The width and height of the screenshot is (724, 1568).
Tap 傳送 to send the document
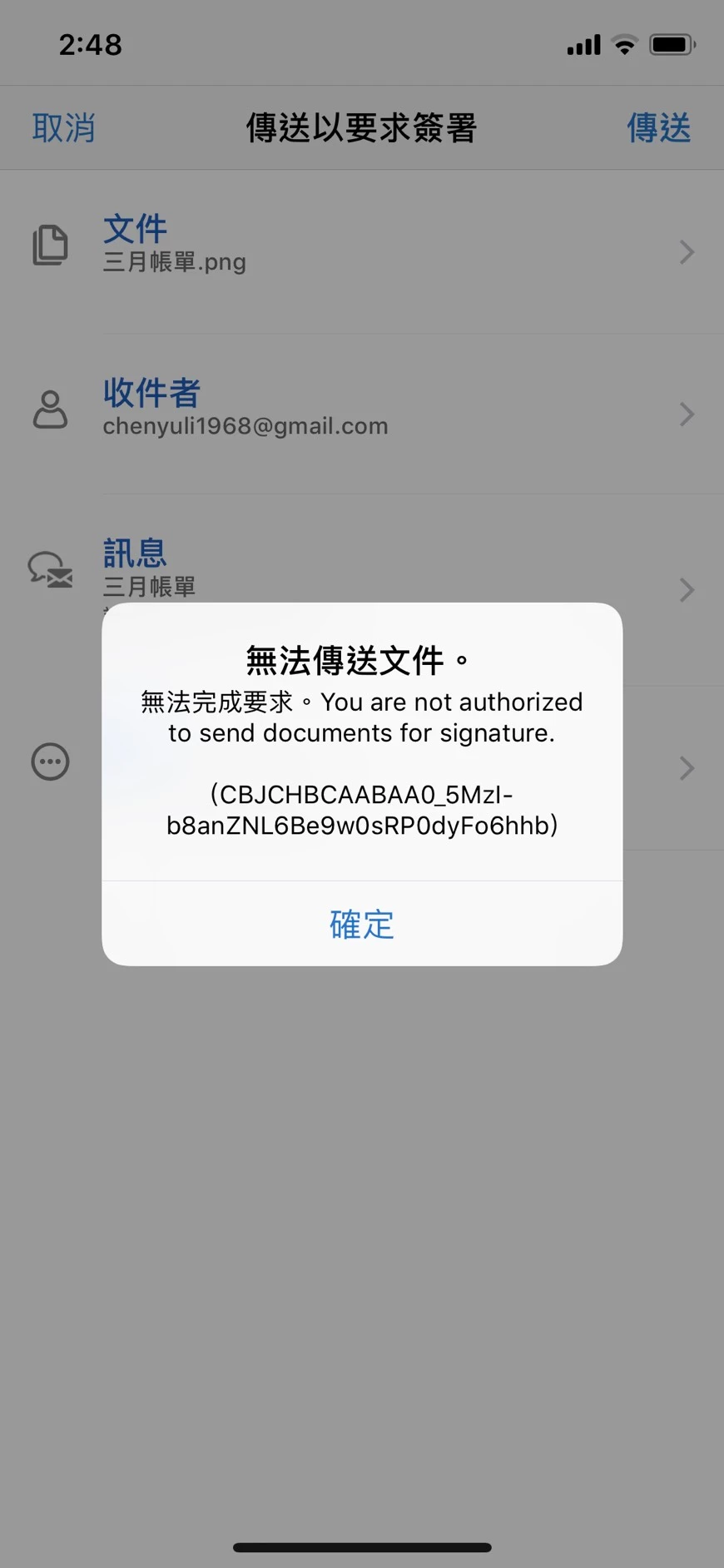658,128
